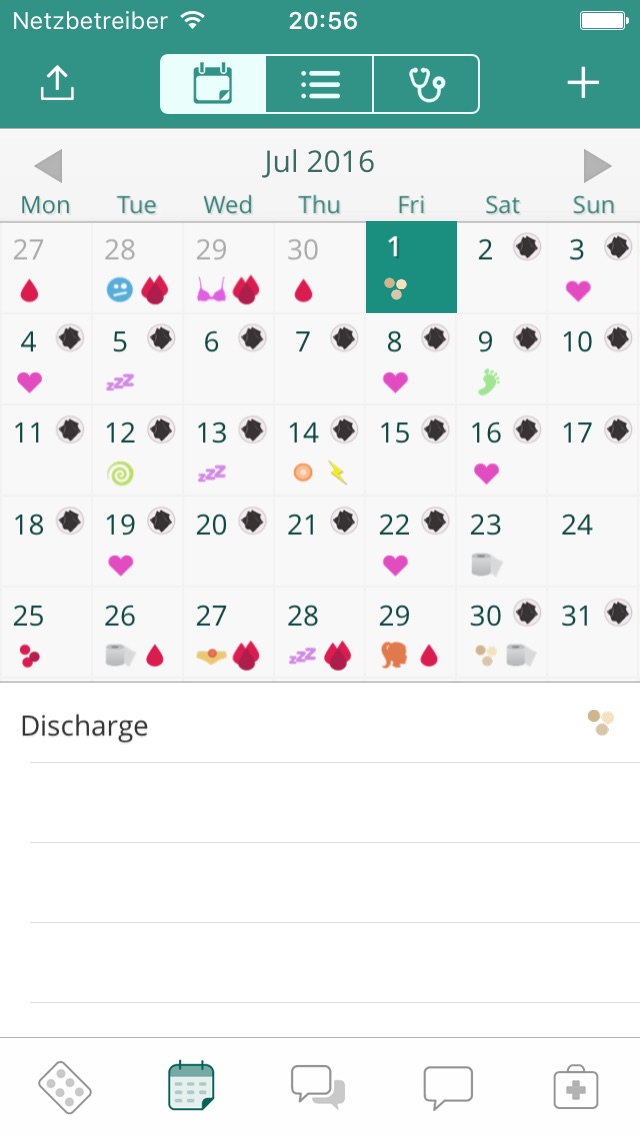
Task: Open the single speech bubble tab
Action: click(x=448, y=1087)
